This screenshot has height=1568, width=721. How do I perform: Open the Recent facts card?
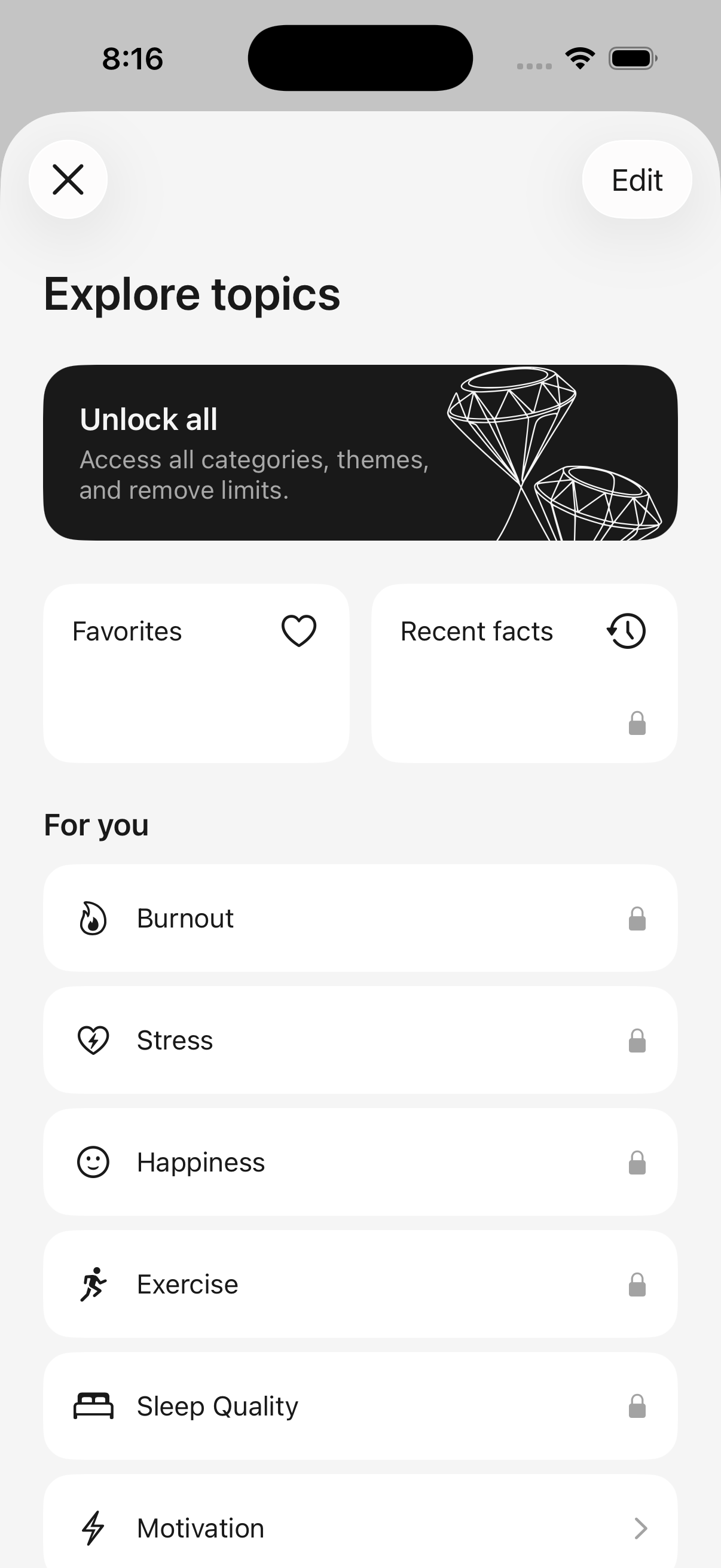(x=524, y=673)
